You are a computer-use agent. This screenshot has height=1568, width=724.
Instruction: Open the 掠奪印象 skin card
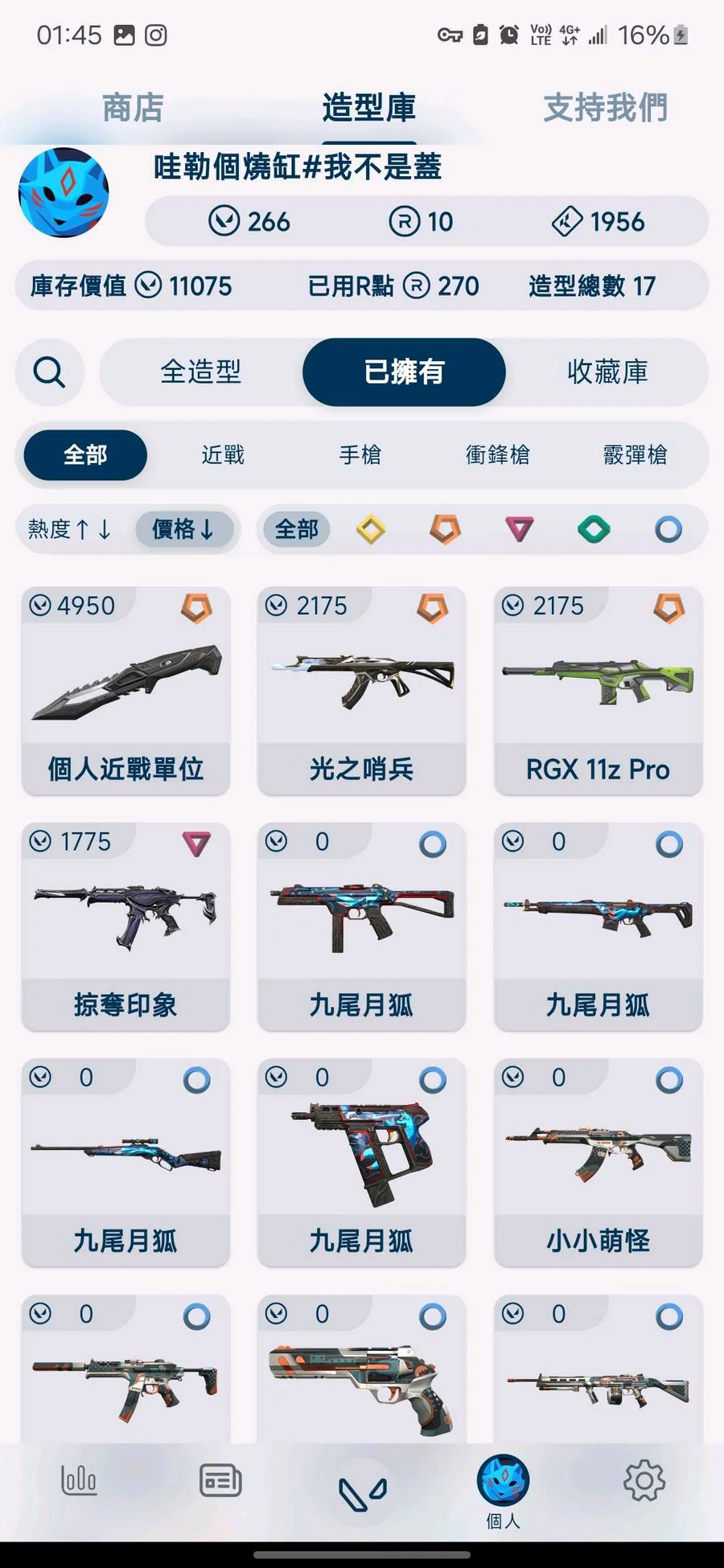pyautogui.click(x=125, y=926)
